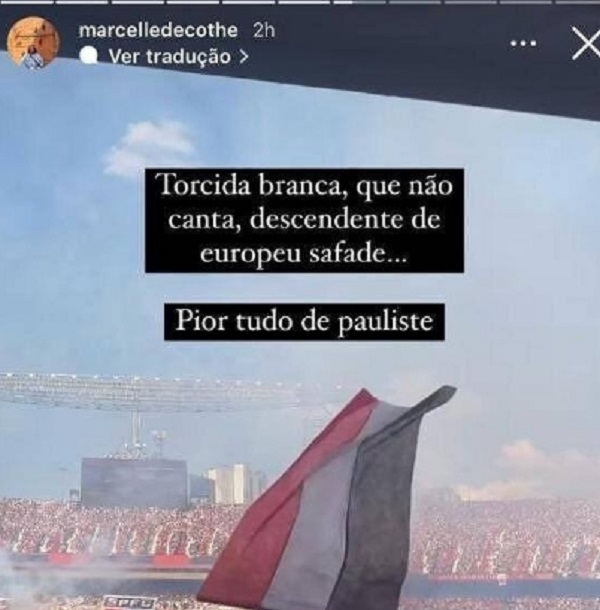Open the marcelledecothe username
600x610 pixels.
[161, 31]
